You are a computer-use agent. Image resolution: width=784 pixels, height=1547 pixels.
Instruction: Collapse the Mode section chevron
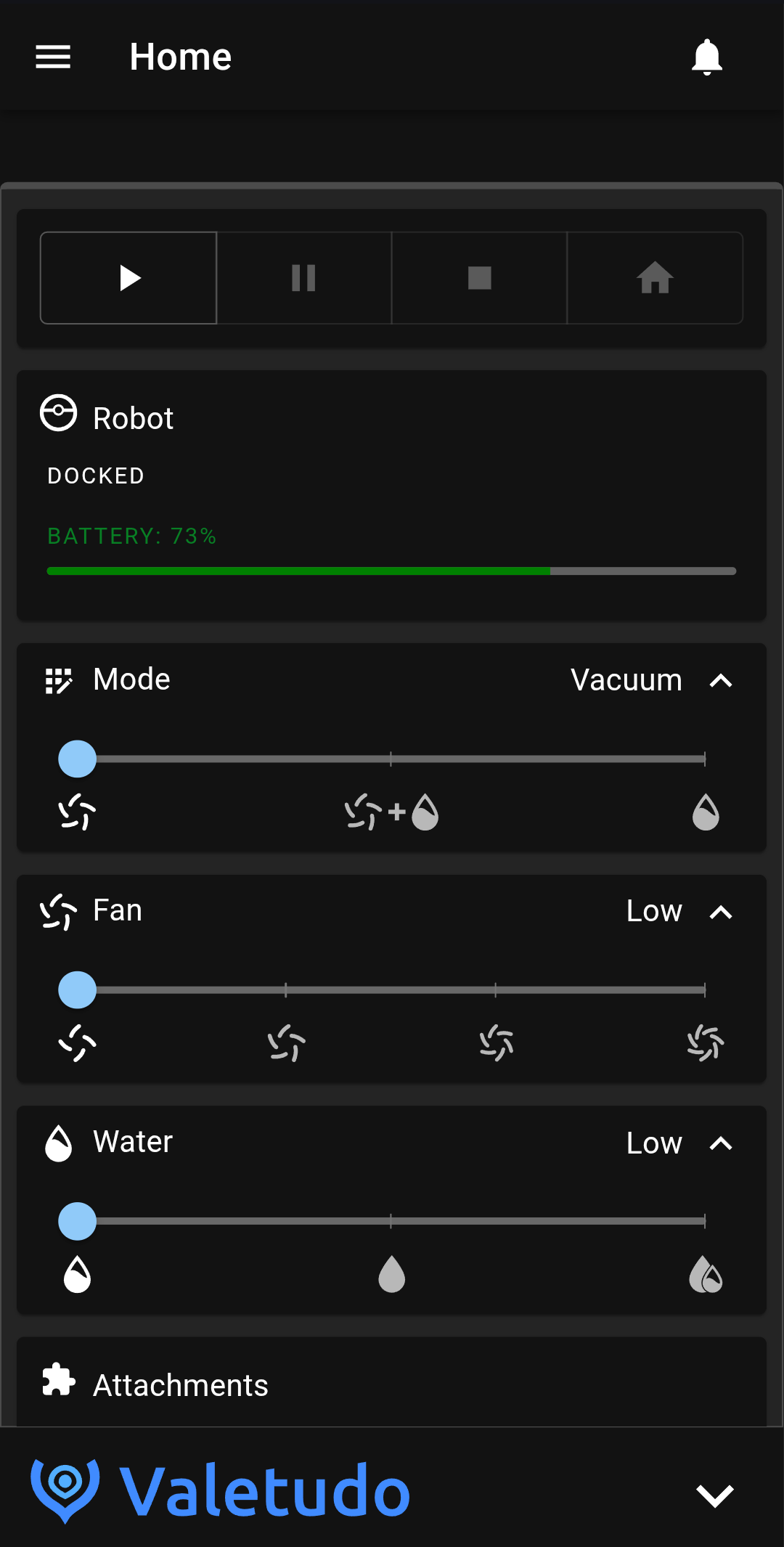click(720, 681)
